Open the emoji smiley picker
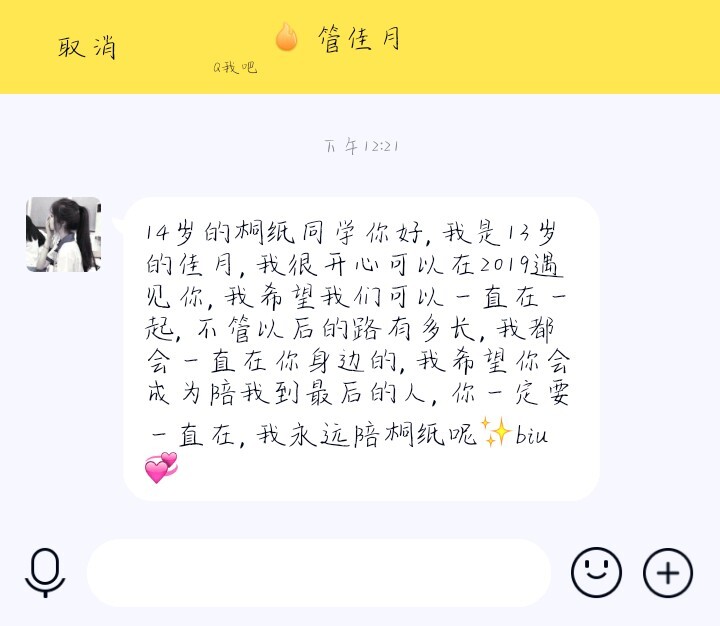Viewport: 720px width, 626px height. click(x=596, y=573)
